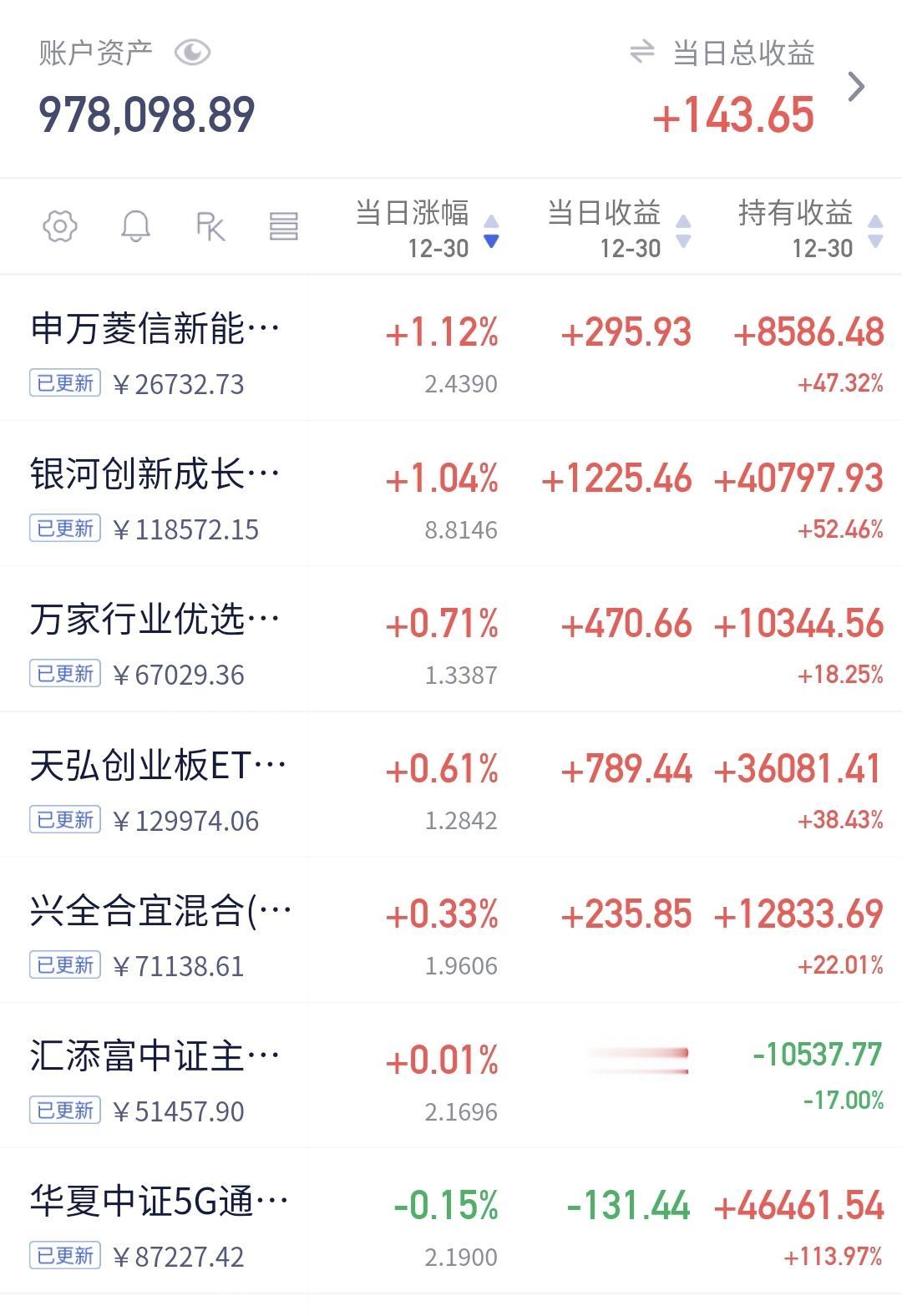Open daily total earnings details chevron
The image size is (902, 1316).
(x=856, y=87)
